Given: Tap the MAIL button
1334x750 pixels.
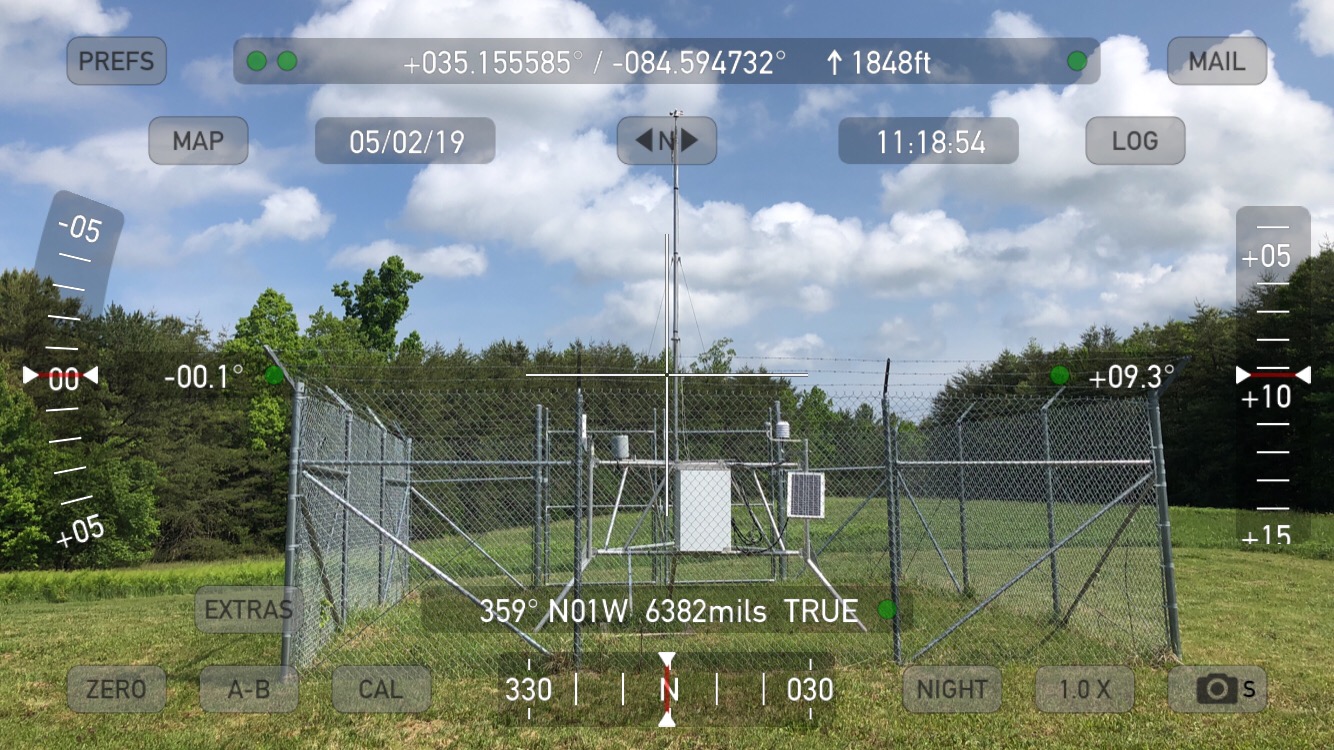Looking at the screenshot, I should click(1216, 61).
